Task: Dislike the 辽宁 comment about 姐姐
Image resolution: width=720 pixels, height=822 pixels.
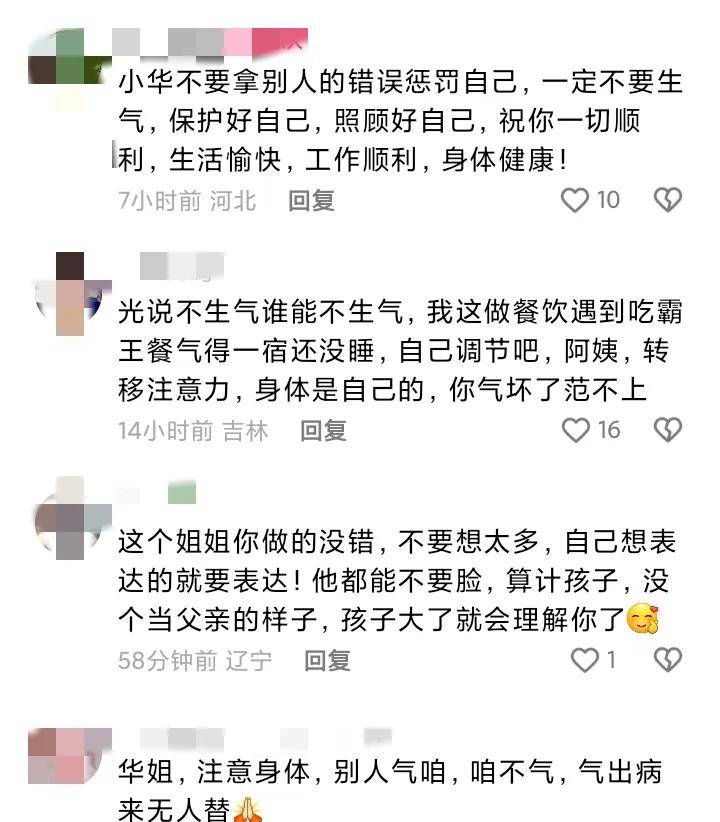Action: click(667, 660)
